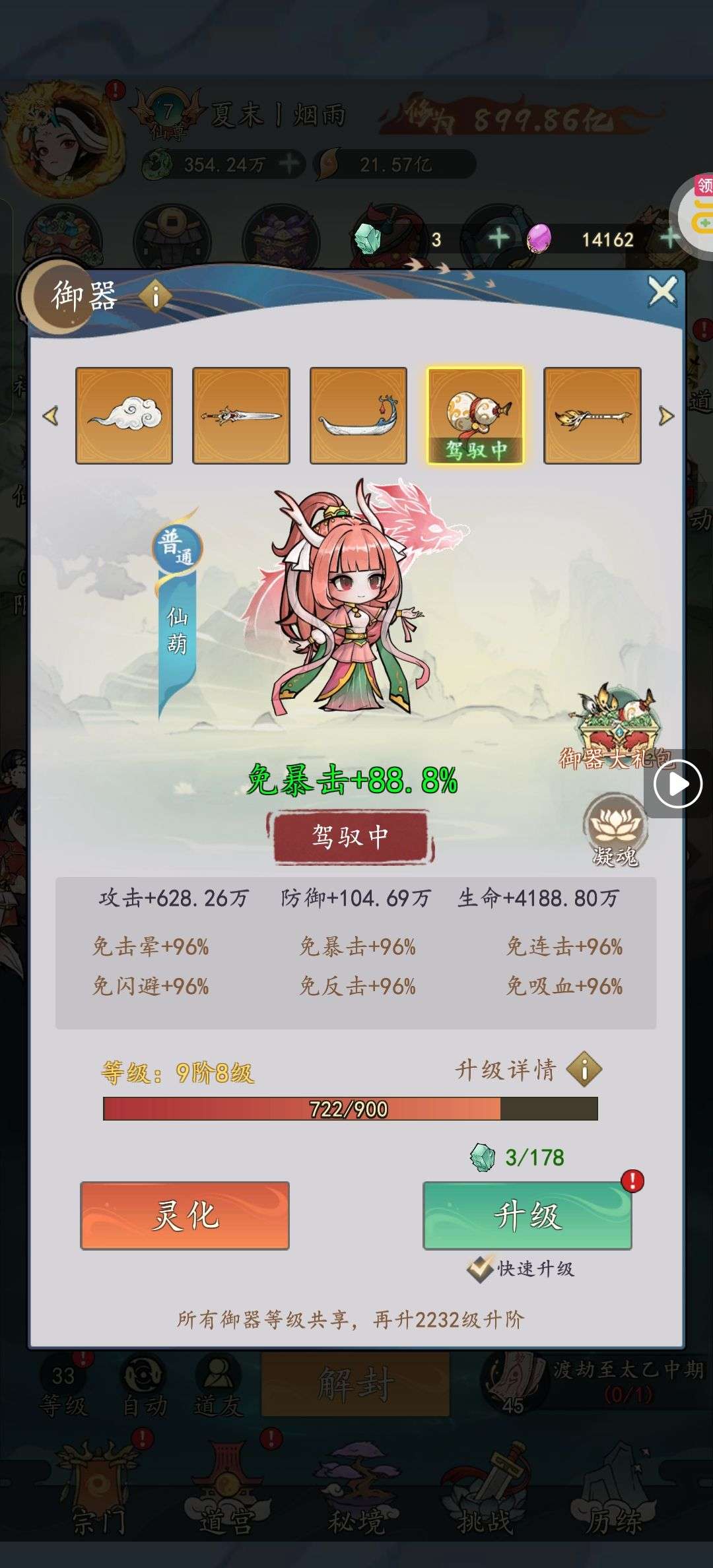Viewport: 713px width, 1568px height.
Task: Select the gourd artifact marked 驾驭中
Action: [x=475, y=415]
